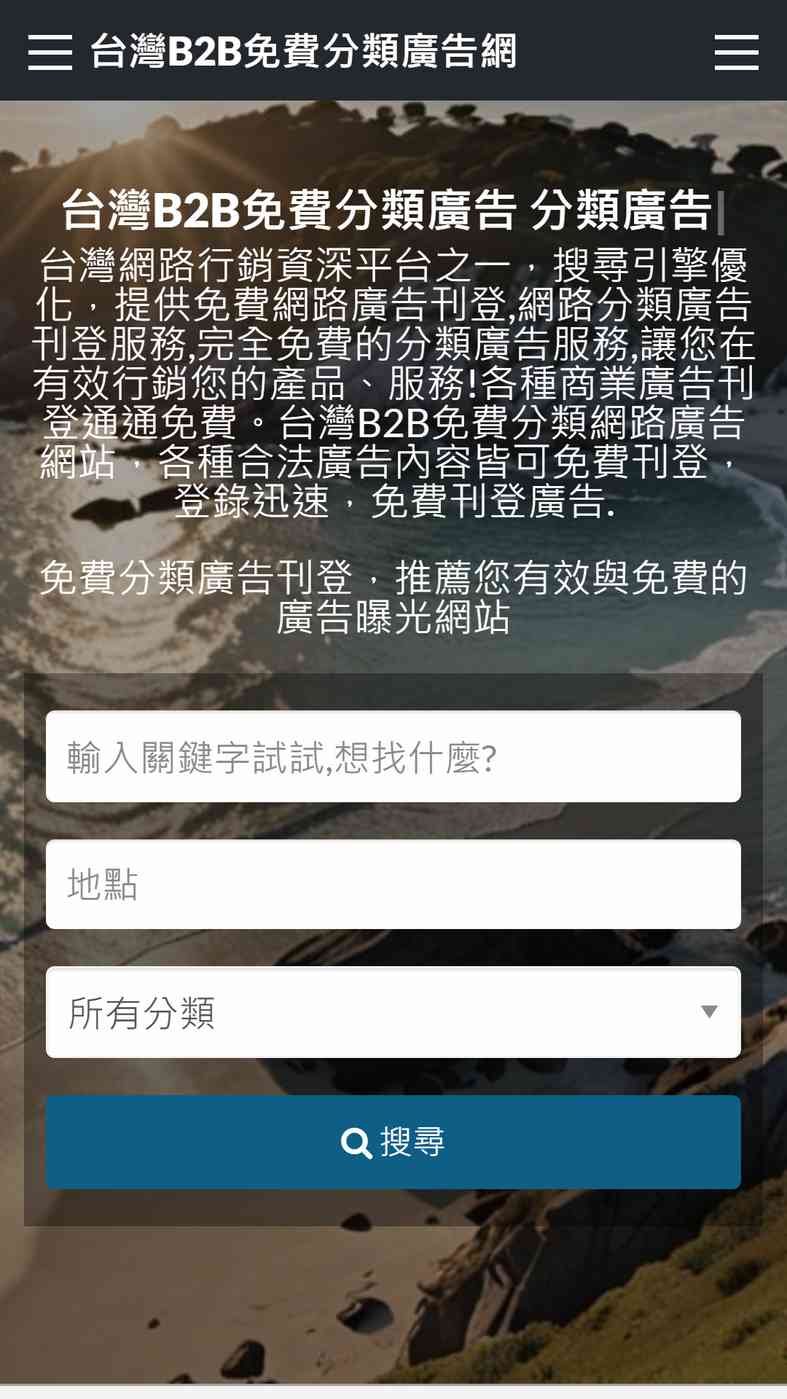The height and width of the screenshot is (1399, 787).
Task: Tap the 搜尋 search button
Action: click(393, 1142)
